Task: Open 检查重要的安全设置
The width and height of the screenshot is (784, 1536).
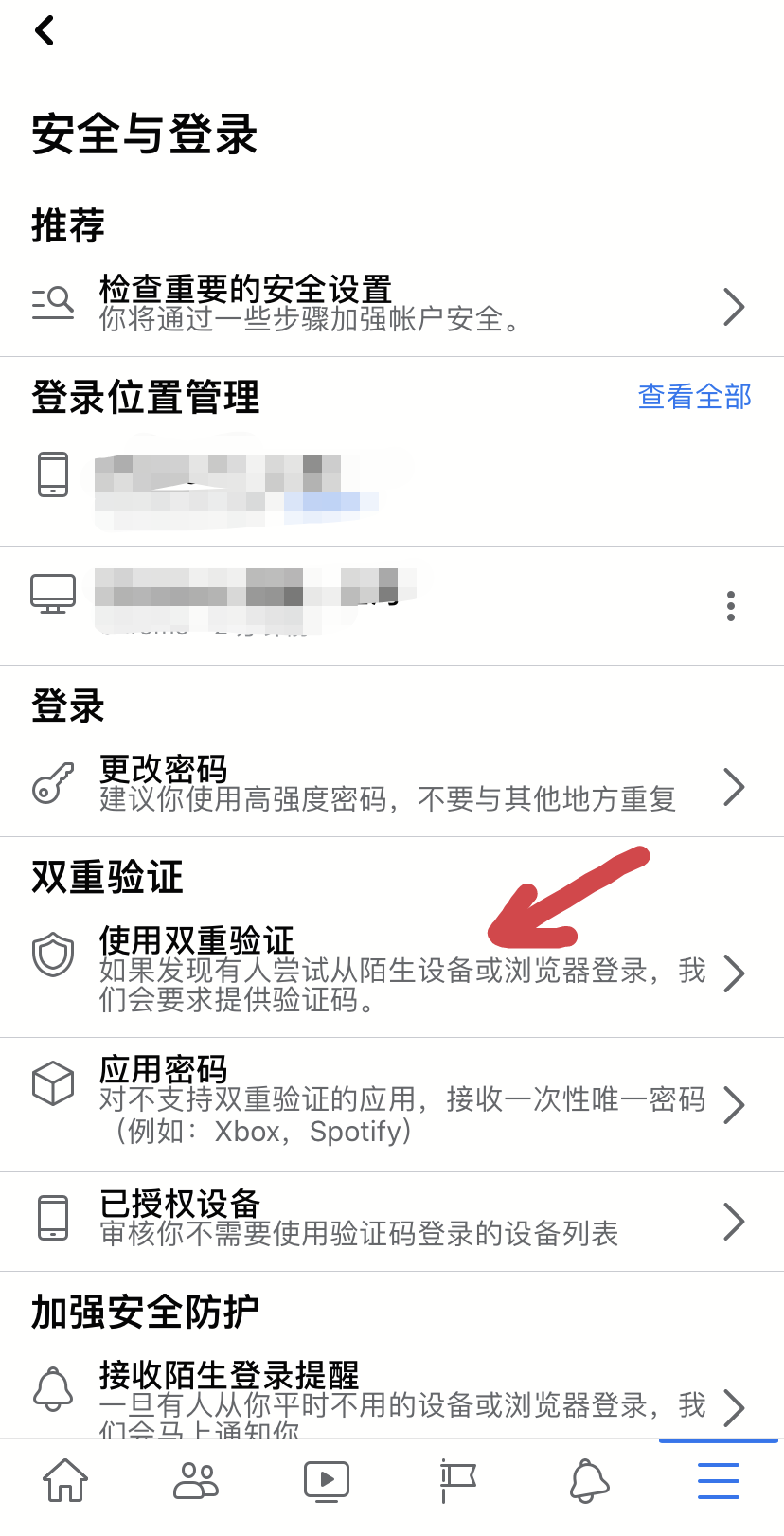Action: [x=392, y=306]
